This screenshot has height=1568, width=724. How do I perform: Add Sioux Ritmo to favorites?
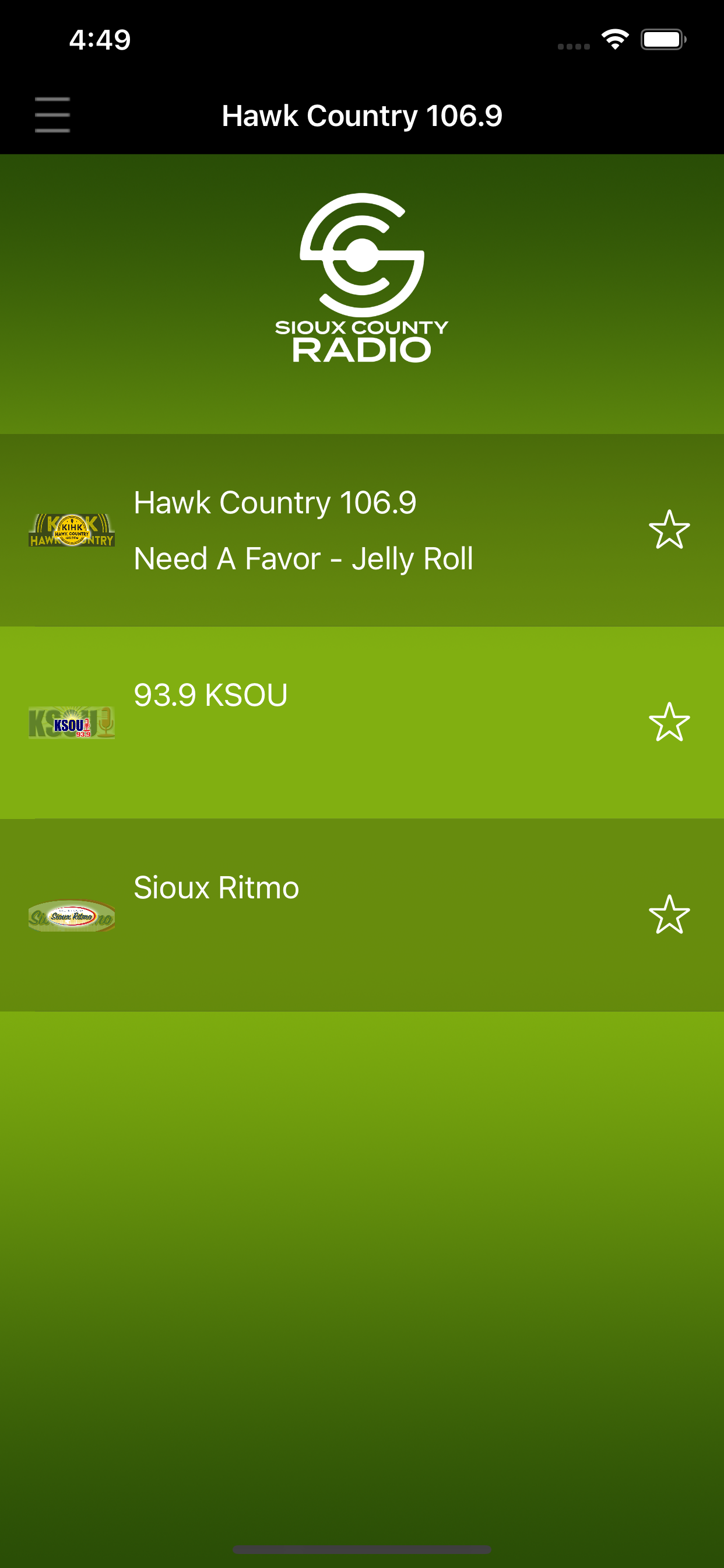[669, 915]
